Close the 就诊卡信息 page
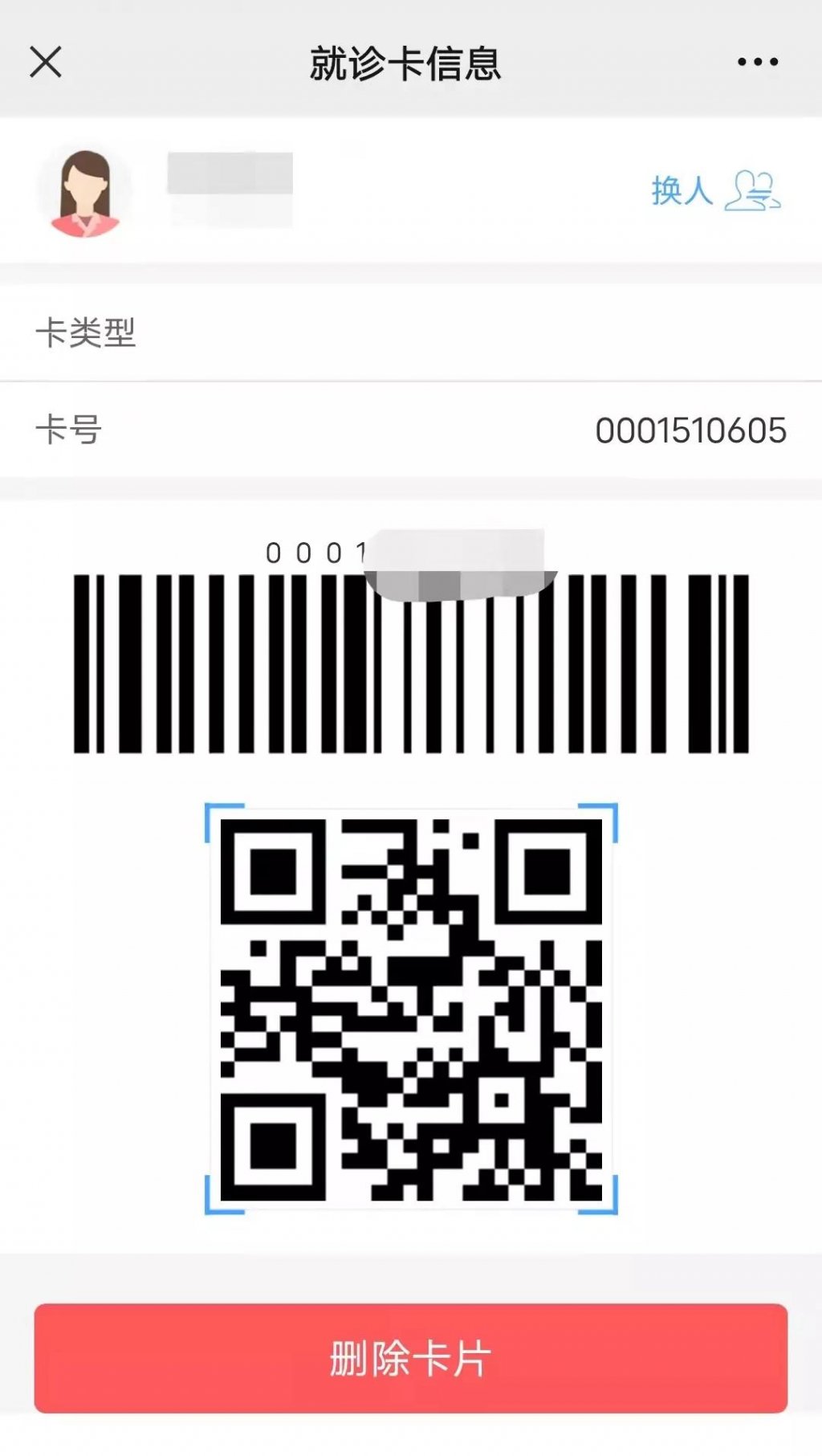Screen dimensions: 822x1456 tap(46, 62)
